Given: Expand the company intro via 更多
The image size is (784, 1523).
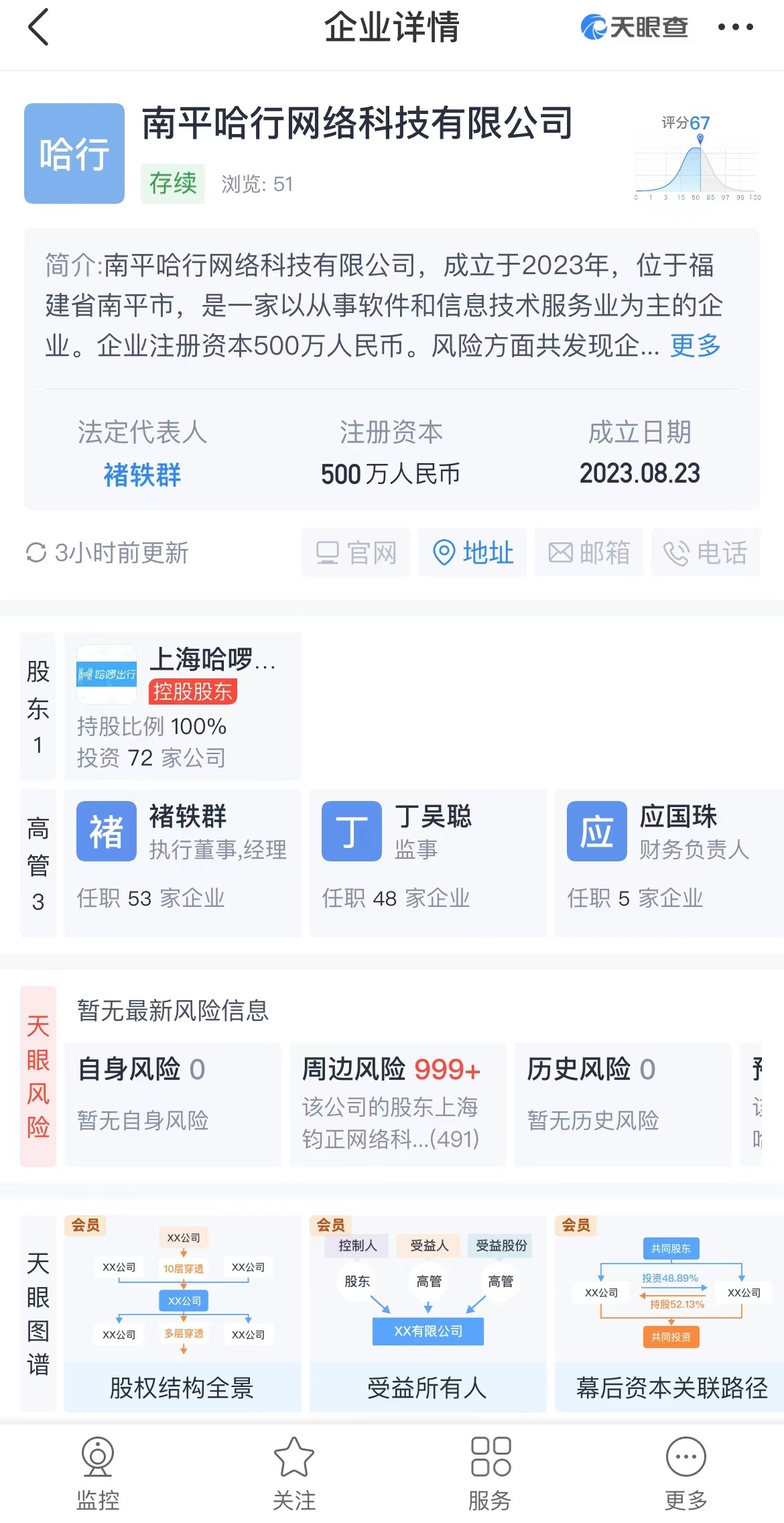Looking at the screenshot, I should tap(696, 345).
